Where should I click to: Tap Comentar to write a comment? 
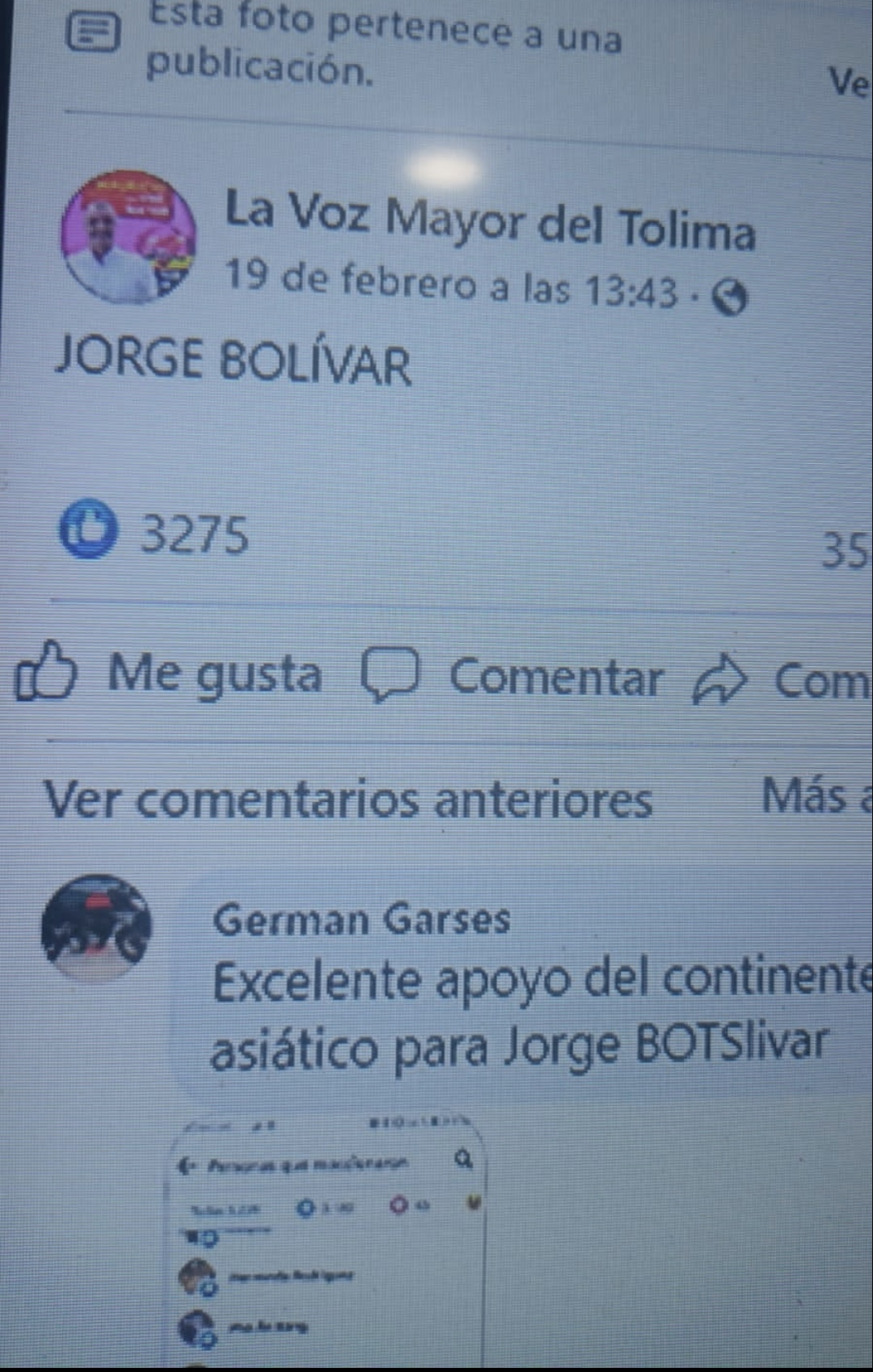click(x=514, y=676)
